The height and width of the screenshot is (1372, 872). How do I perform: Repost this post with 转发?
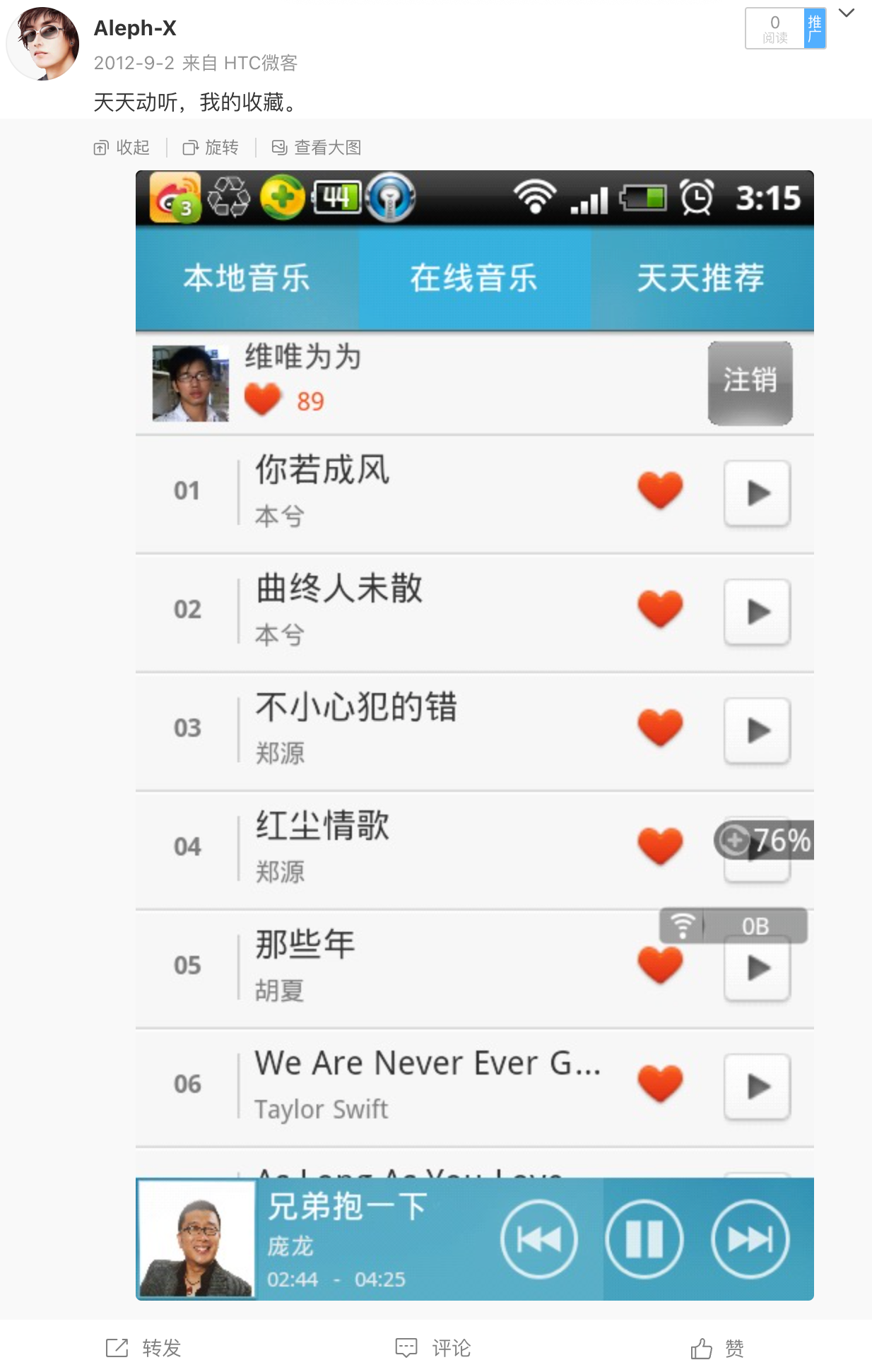(144, 1348)
